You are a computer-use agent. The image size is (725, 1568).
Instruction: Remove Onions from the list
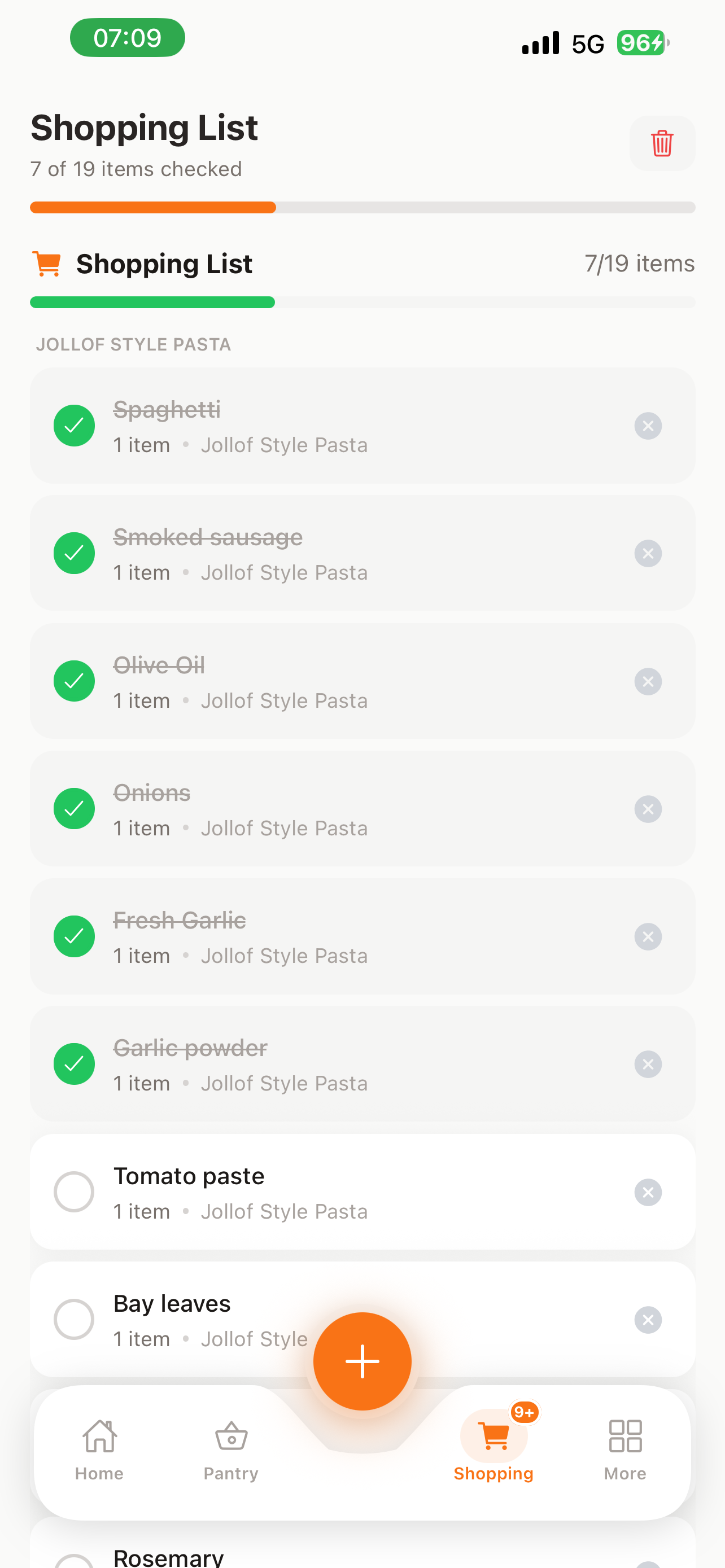648,809
